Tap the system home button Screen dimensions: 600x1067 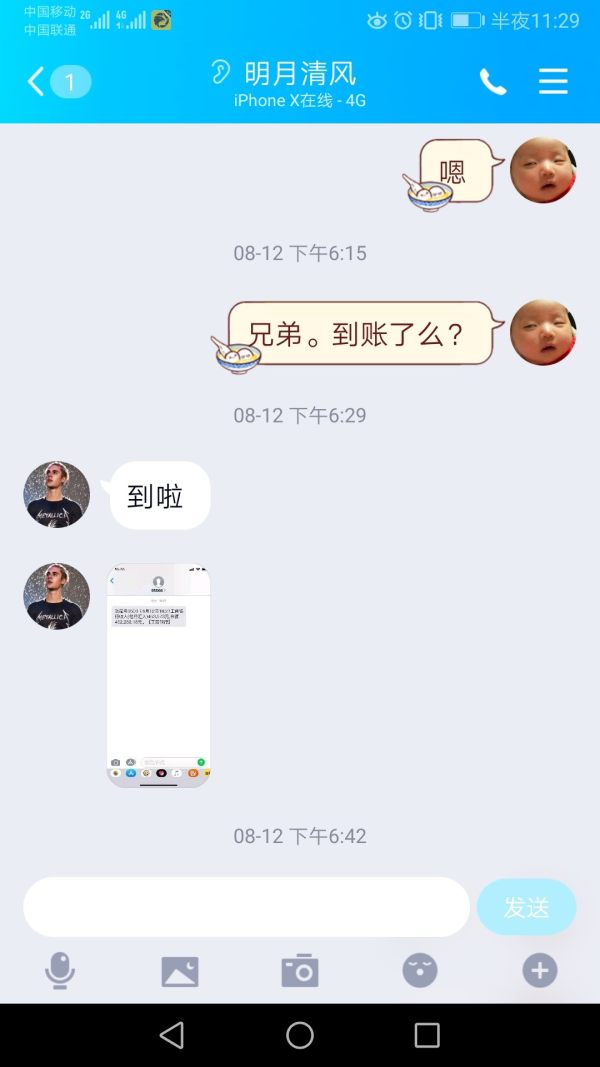click(300, 1035)
